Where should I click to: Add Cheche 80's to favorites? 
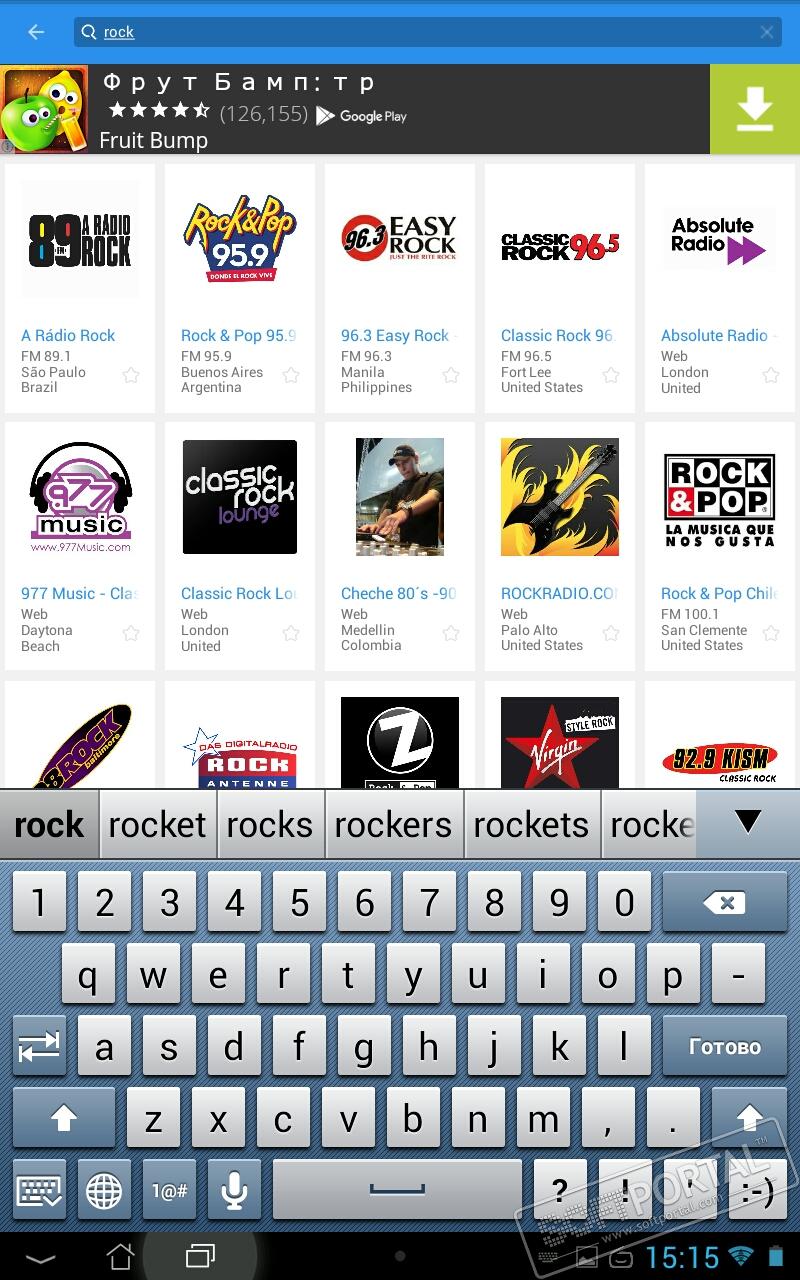pyautogui.click(x=451, y=633)
